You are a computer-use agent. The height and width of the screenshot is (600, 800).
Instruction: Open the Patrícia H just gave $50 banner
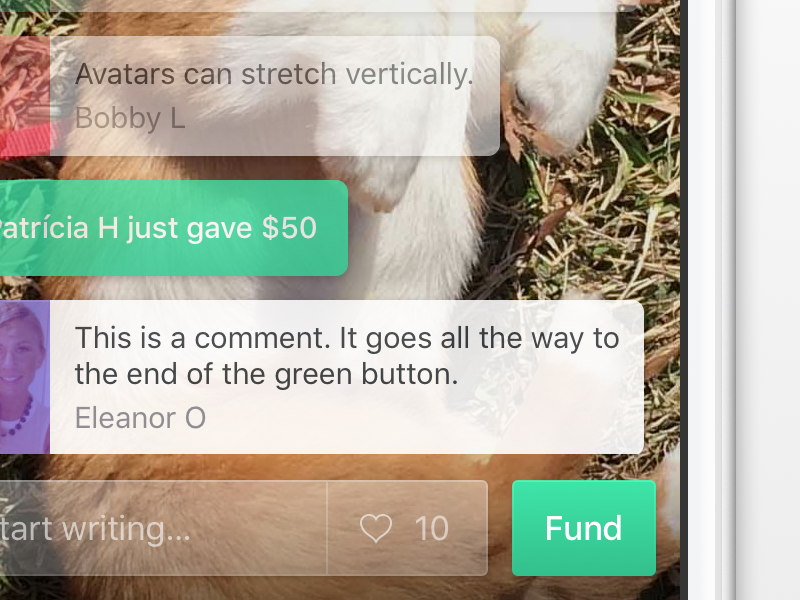(170, 228)
